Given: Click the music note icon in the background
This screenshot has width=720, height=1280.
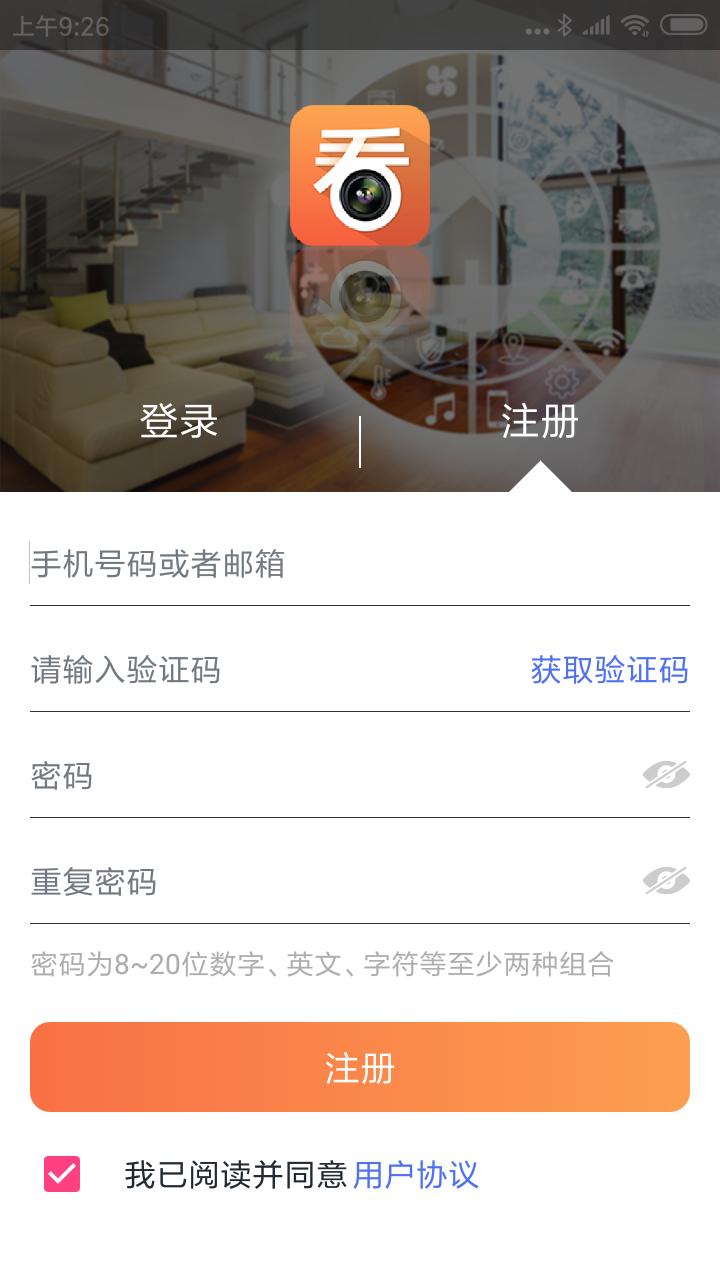Looking at the screenshot, I should [441, 405].
